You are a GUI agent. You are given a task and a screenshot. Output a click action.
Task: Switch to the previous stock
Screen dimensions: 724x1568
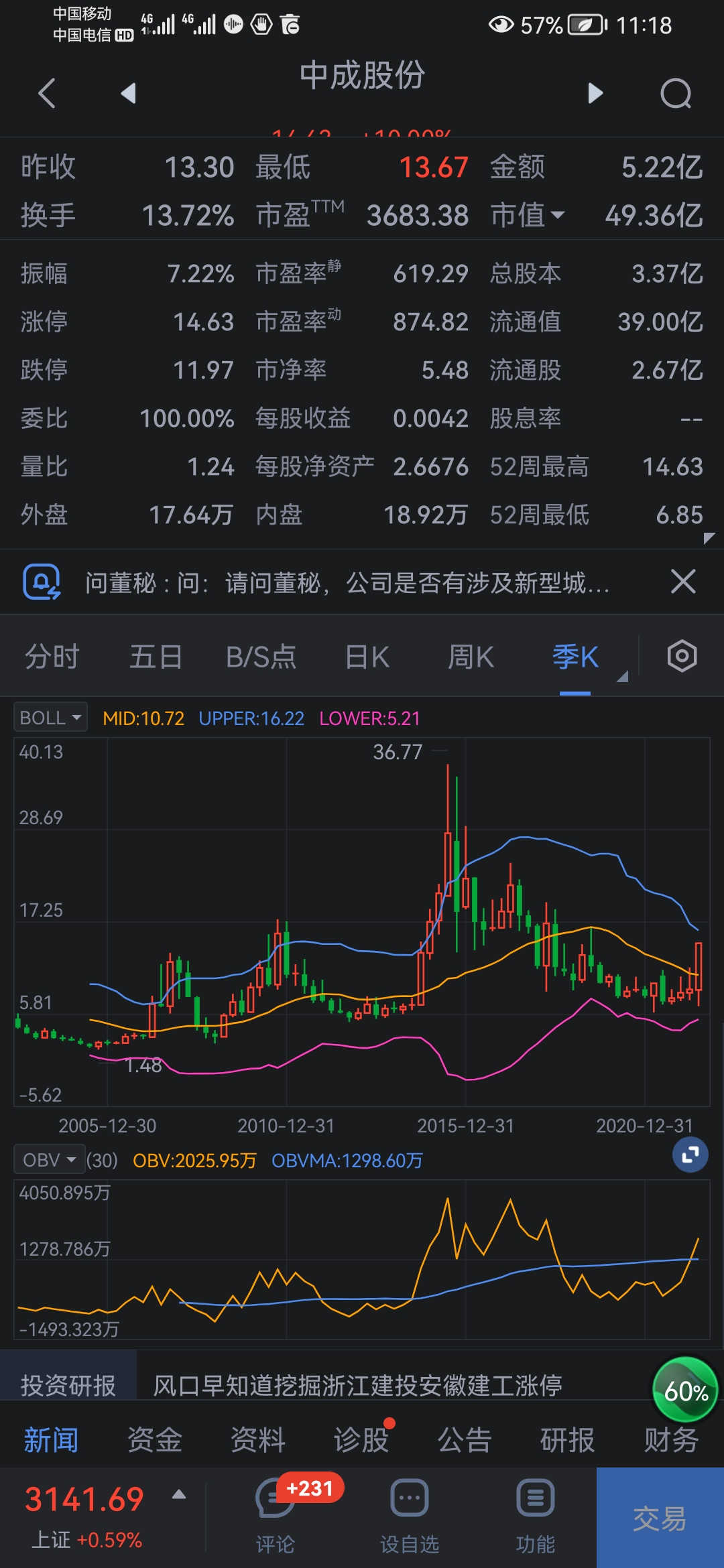tap(128, 93)
